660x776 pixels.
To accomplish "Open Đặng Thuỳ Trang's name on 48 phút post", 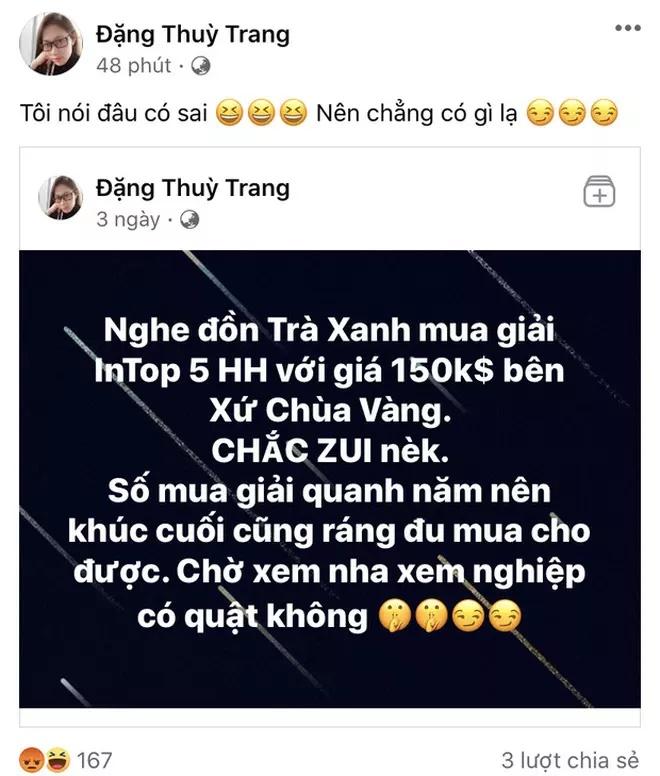I will (192, 33).
